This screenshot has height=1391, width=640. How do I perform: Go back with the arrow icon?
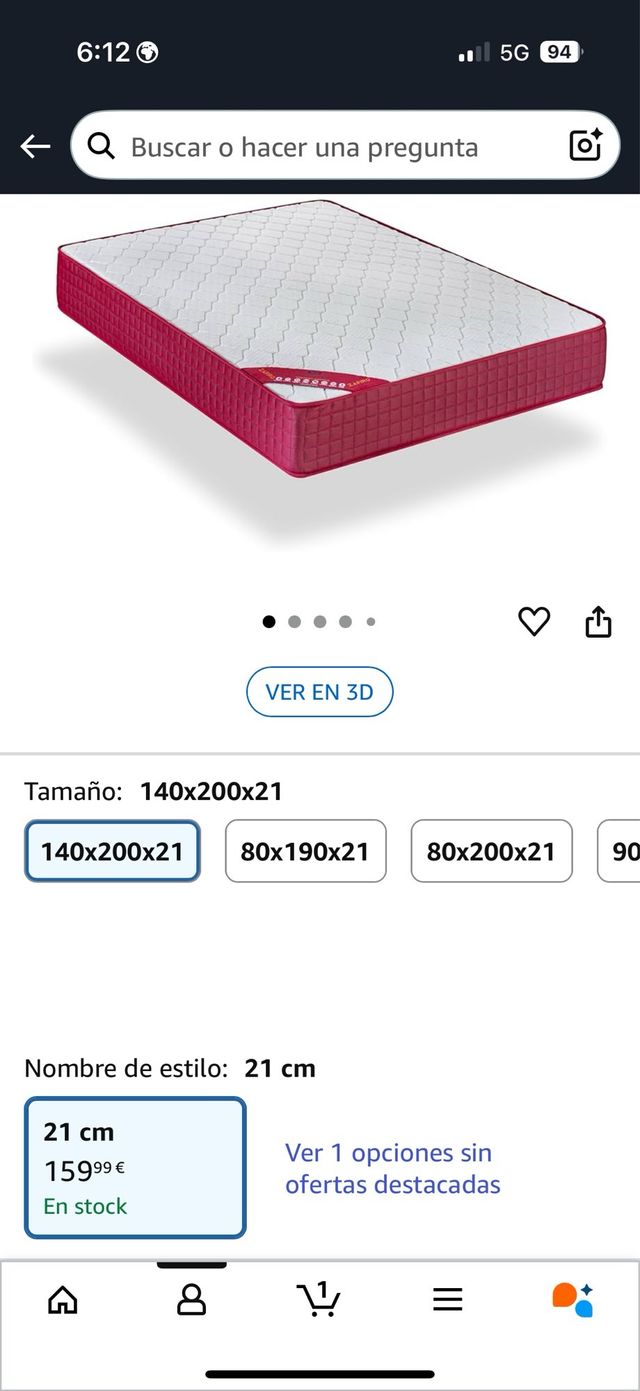[35, 147]
